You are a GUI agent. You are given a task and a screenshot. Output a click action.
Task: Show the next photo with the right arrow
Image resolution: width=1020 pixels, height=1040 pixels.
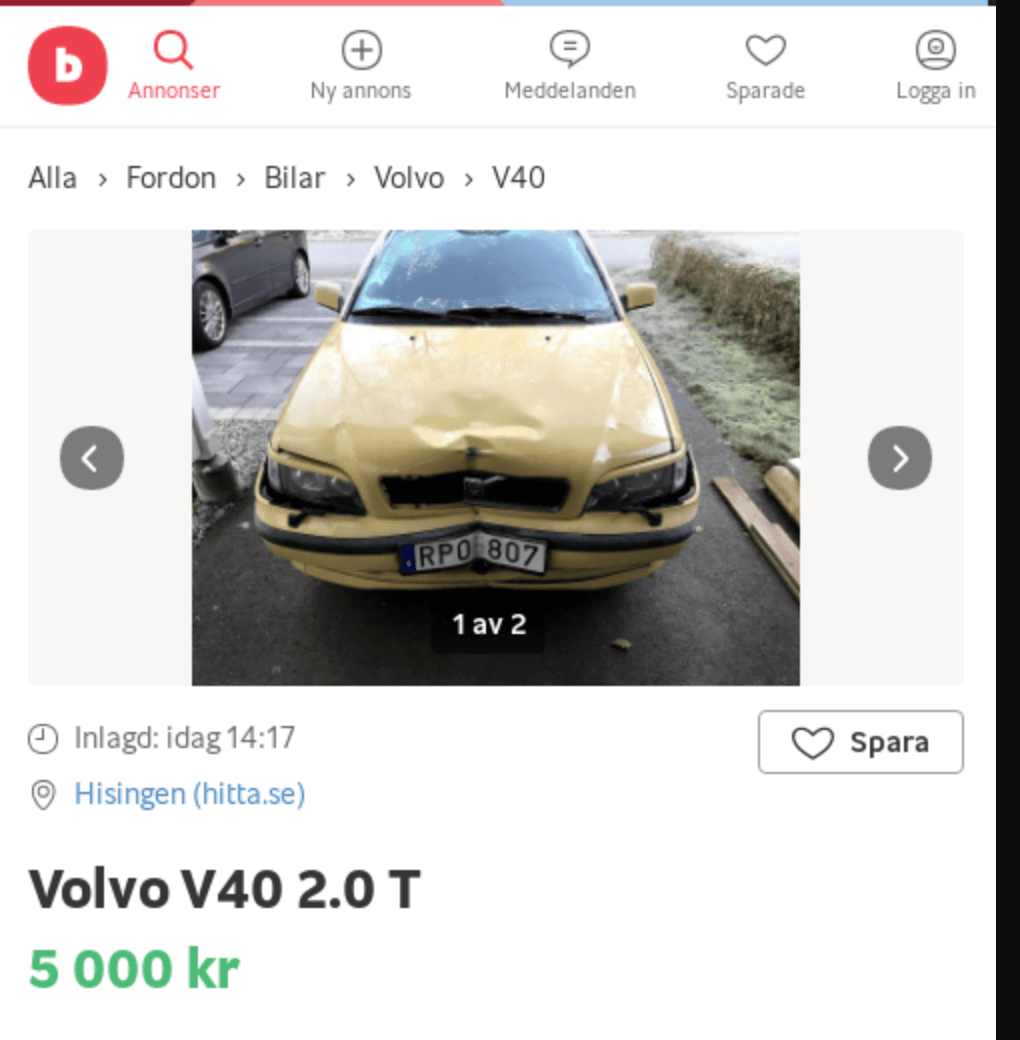pos(899,458)
